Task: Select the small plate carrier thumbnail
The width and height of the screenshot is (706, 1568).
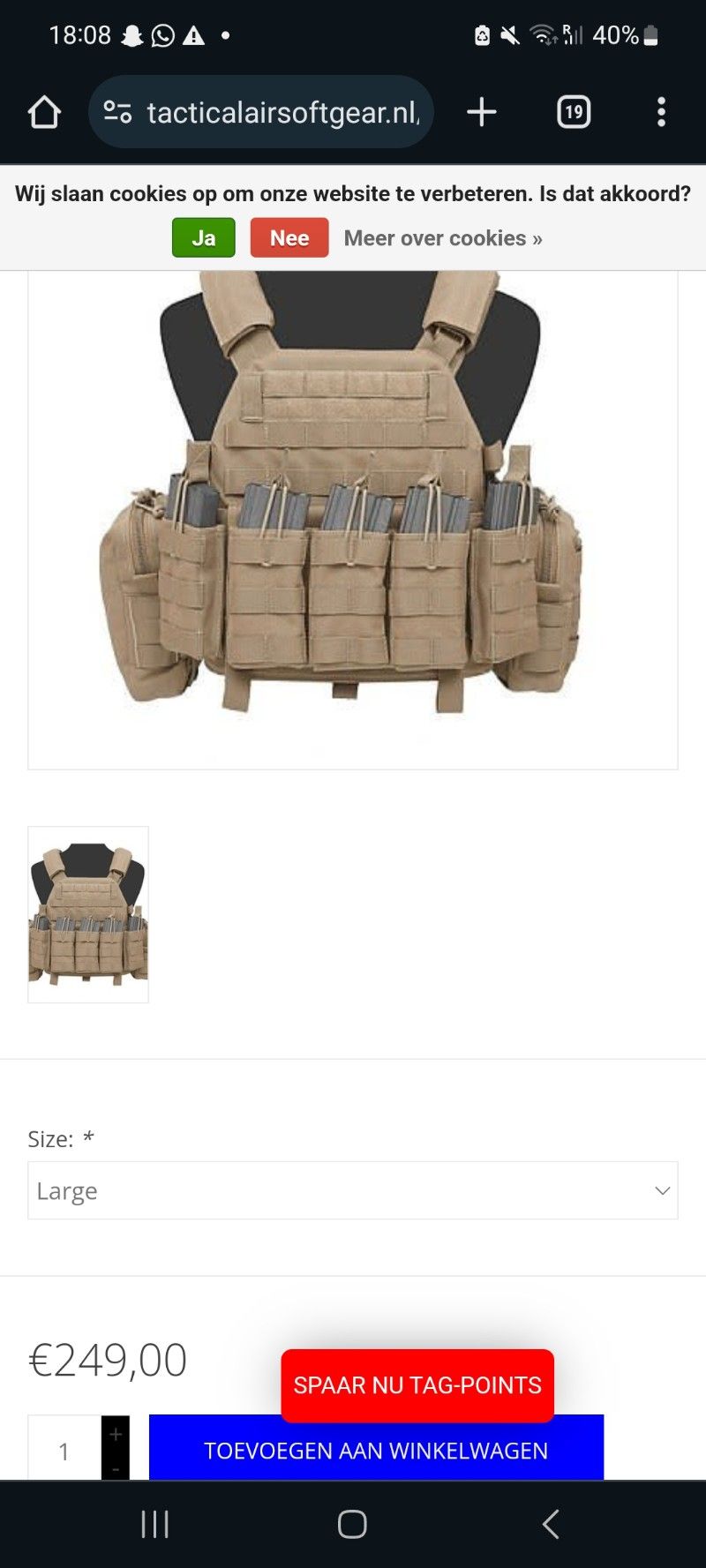Action: [88, 914]
